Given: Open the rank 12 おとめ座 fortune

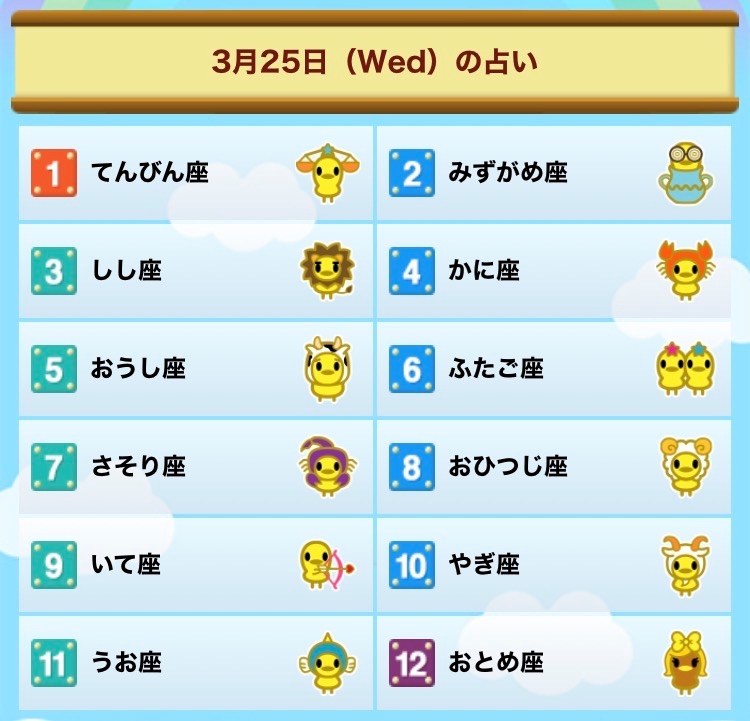Looking at the screenshot, I should pos(554,663).
